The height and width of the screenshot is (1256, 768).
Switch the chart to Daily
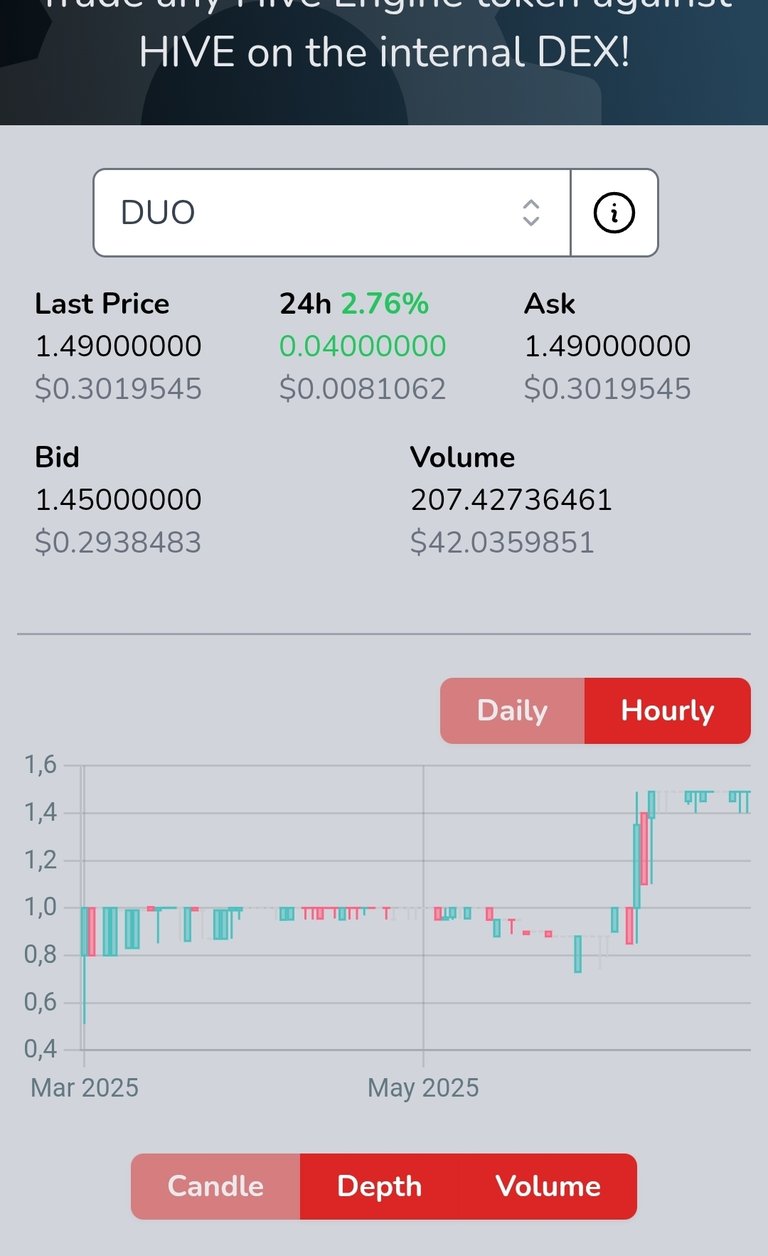click(x=512, y=711)
